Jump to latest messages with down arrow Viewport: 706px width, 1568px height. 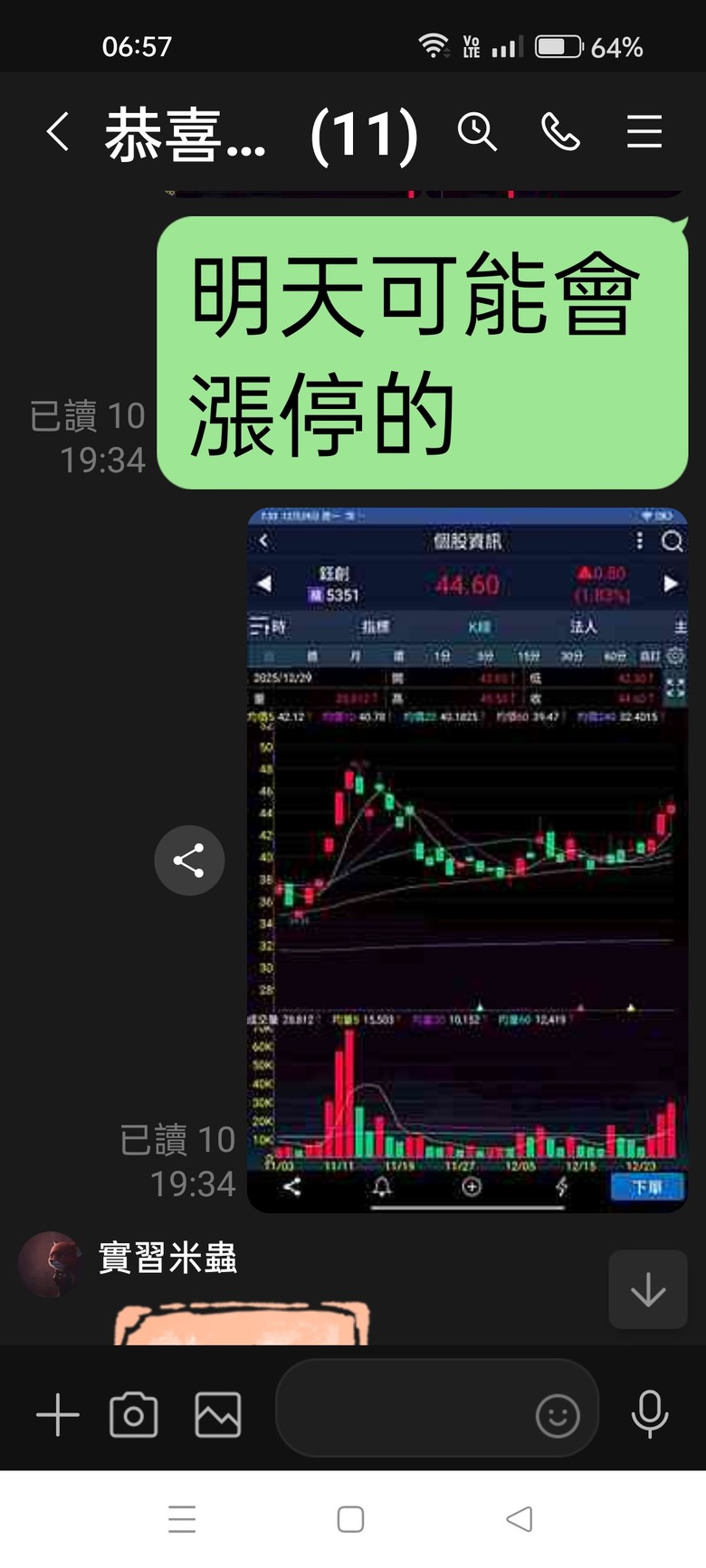[648, 1290]
